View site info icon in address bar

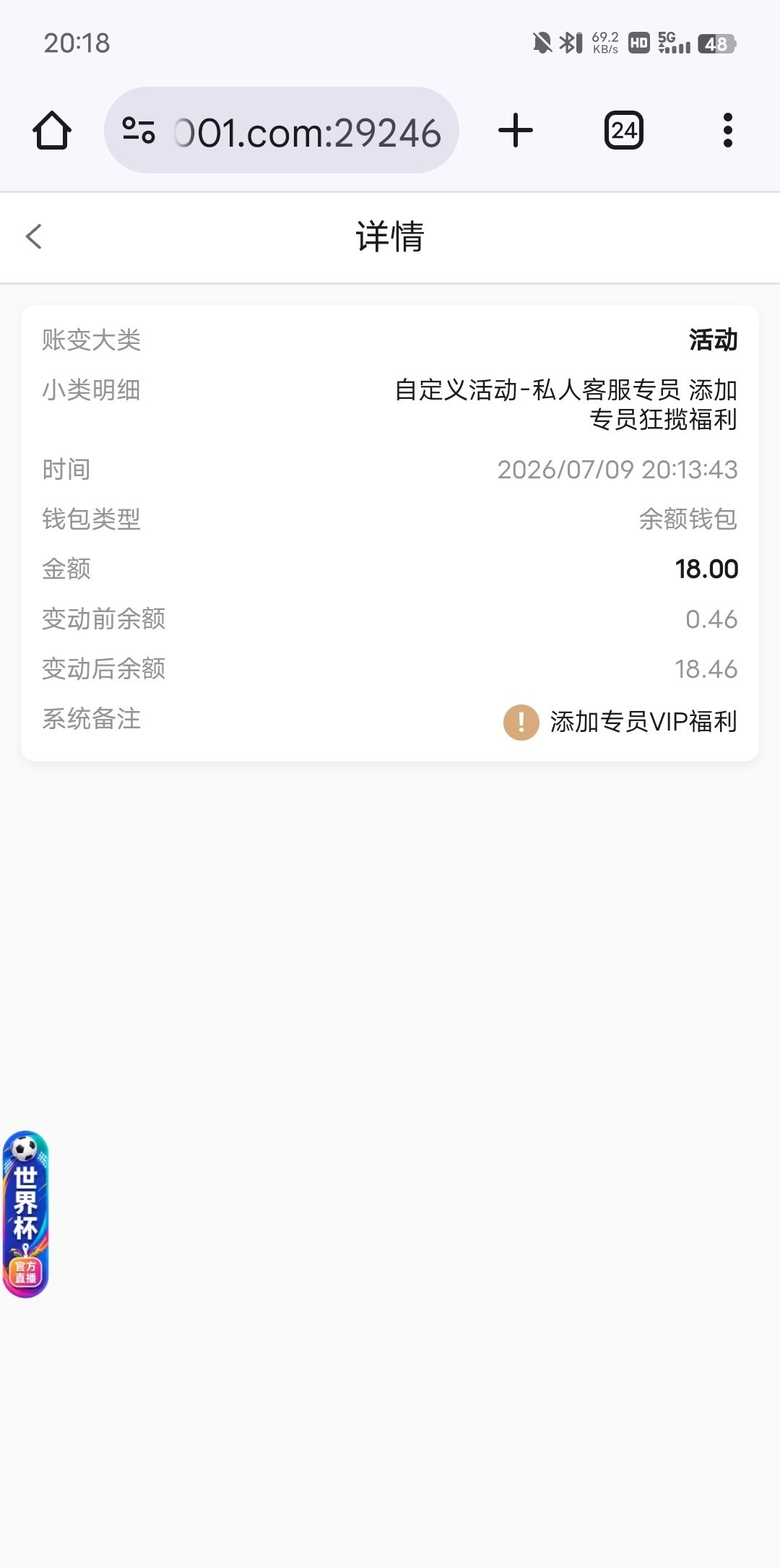139,131
